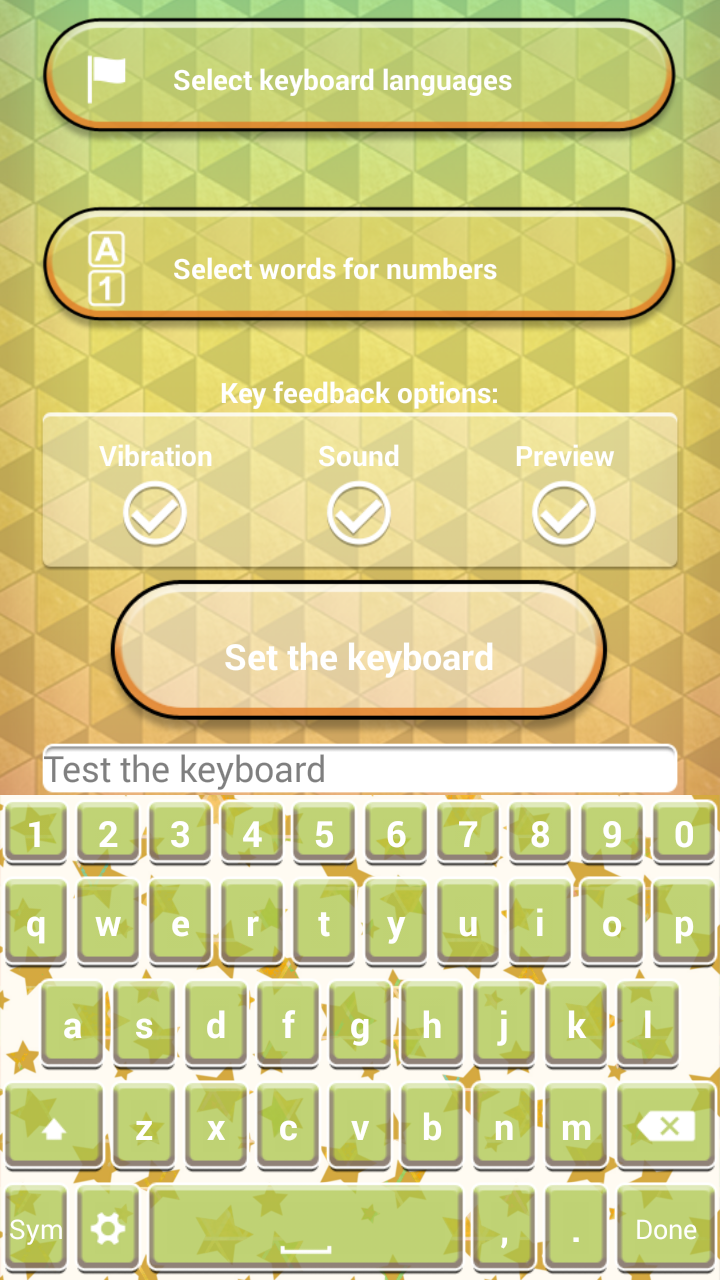Type the letter q key
The height and width of the screenshot is (1280, 720).
[x=35, y=925]
